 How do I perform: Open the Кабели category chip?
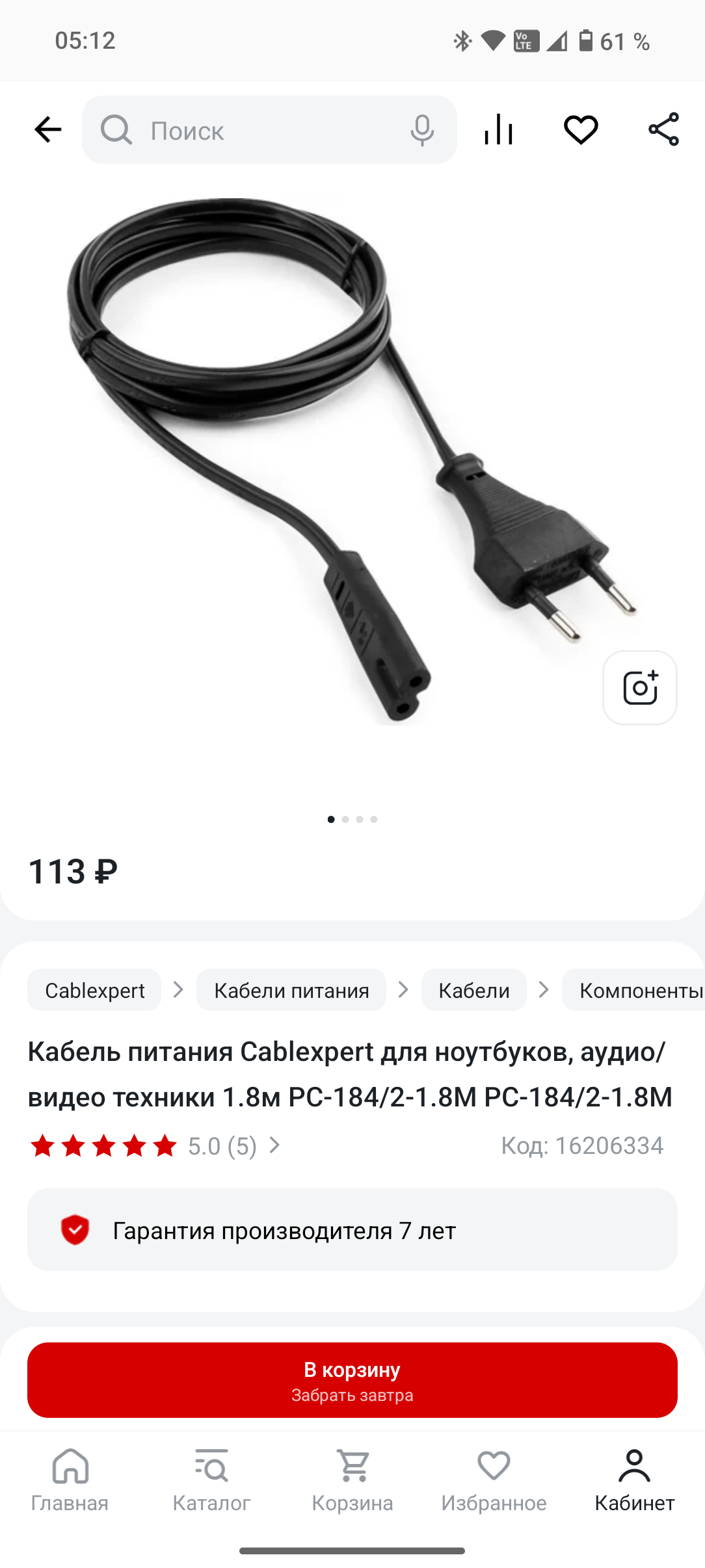[473, 990]
